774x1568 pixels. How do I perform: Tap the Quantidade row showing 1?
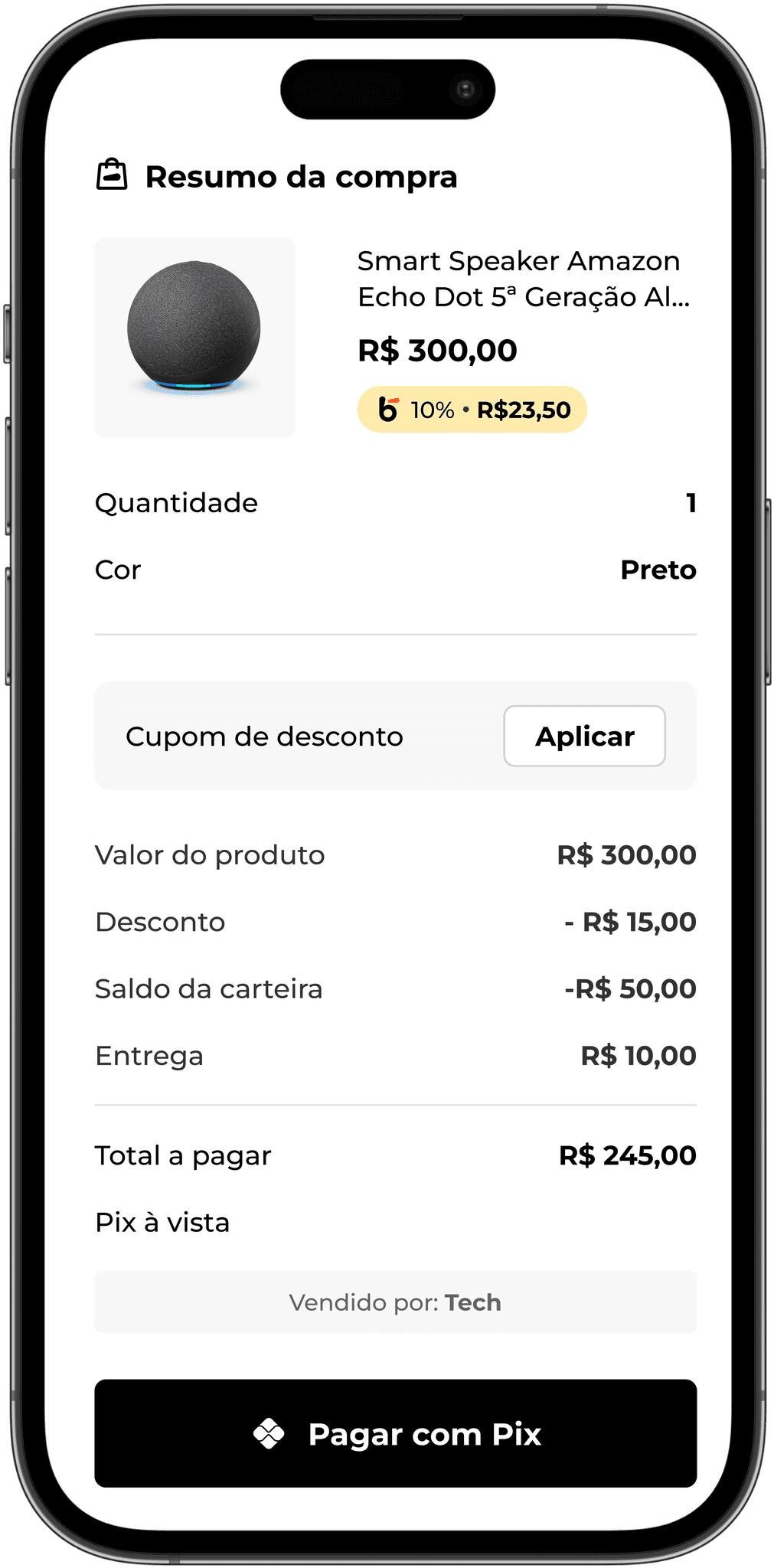395,502
